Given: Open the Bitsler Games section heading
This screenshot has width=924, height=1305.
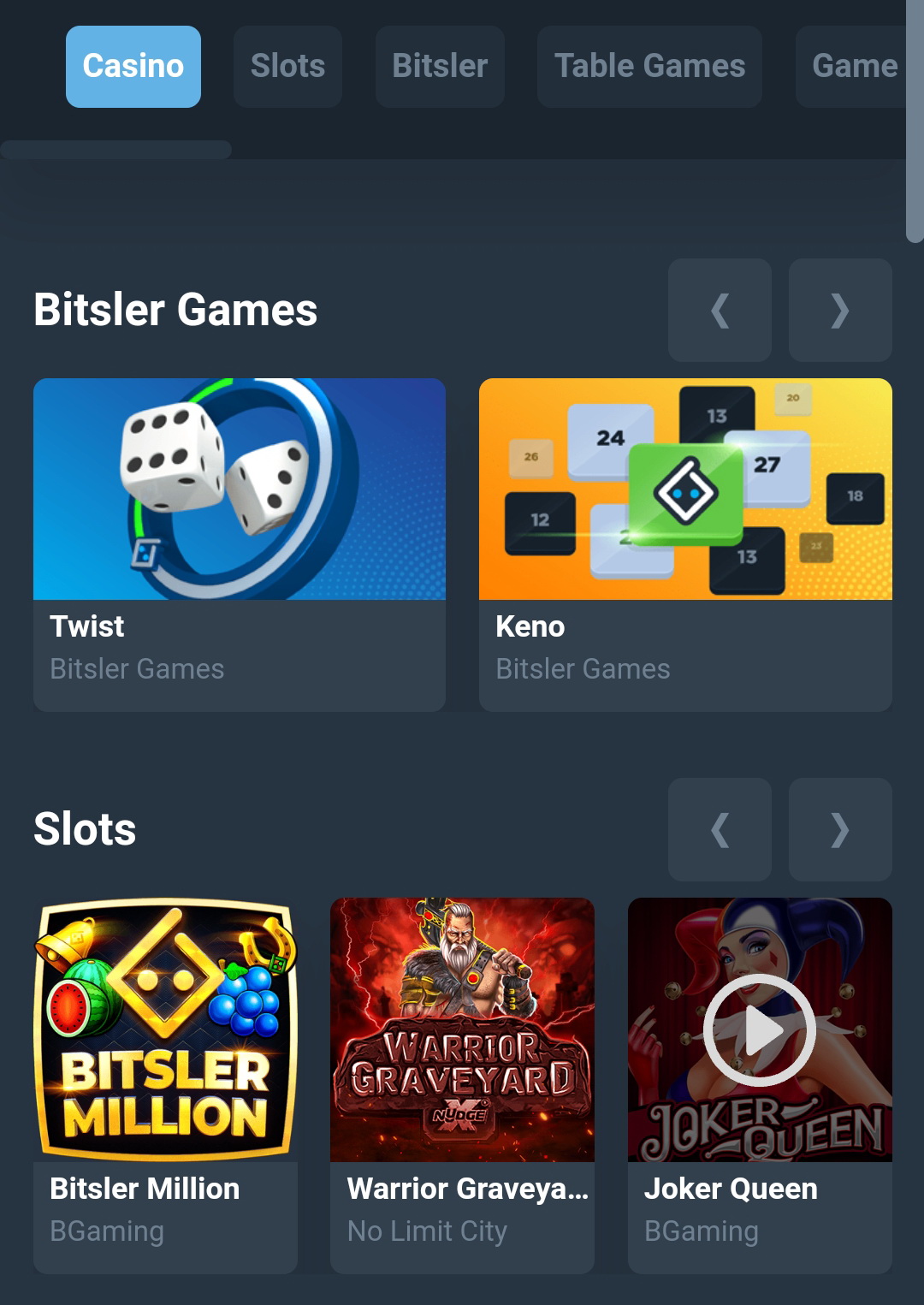Looking at the screenshot, I should pyautogui.click(x=175, y=311).
